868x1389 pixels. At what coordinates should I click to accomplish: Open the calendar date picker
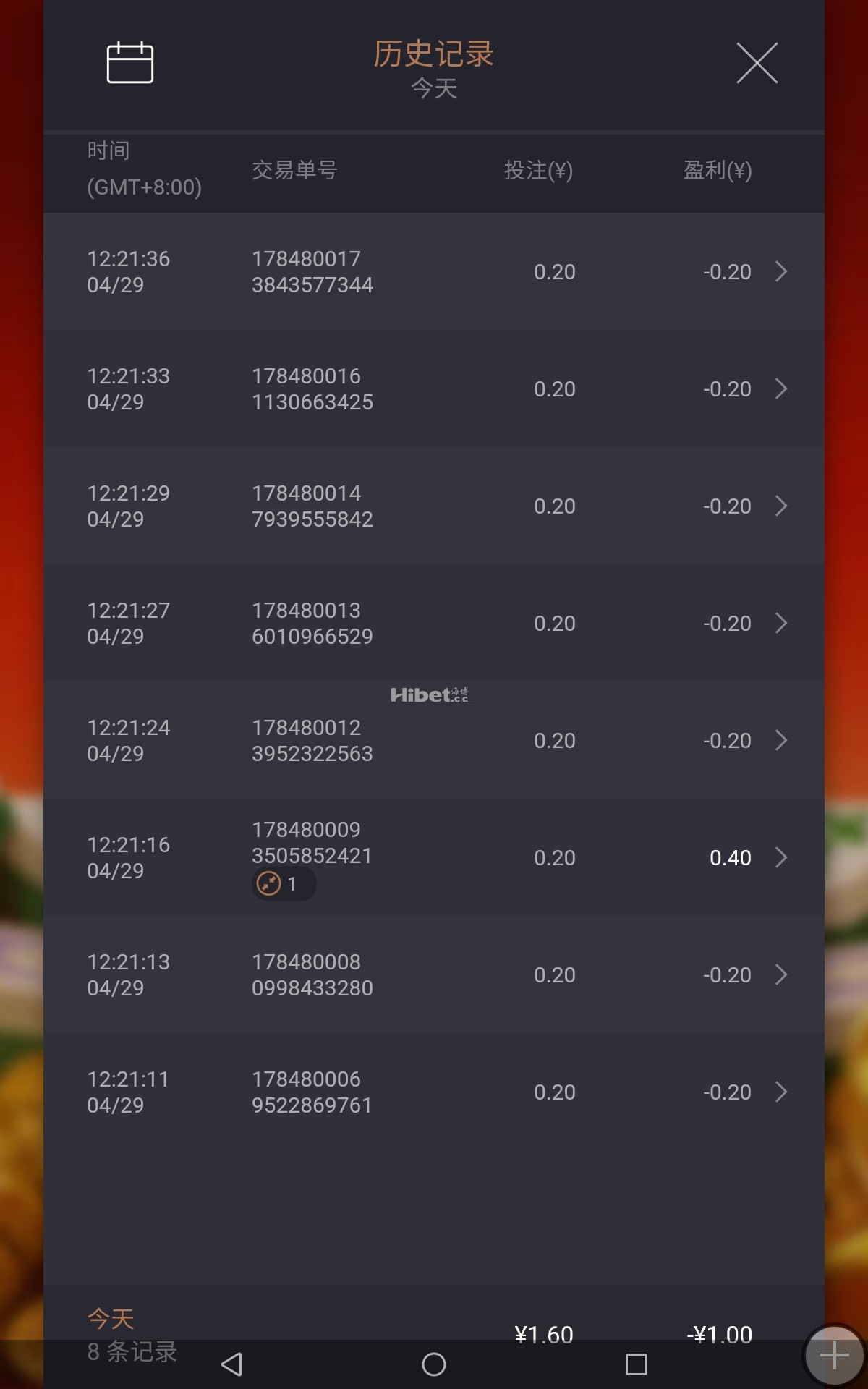pyautogui.click(x=130, y=63)
